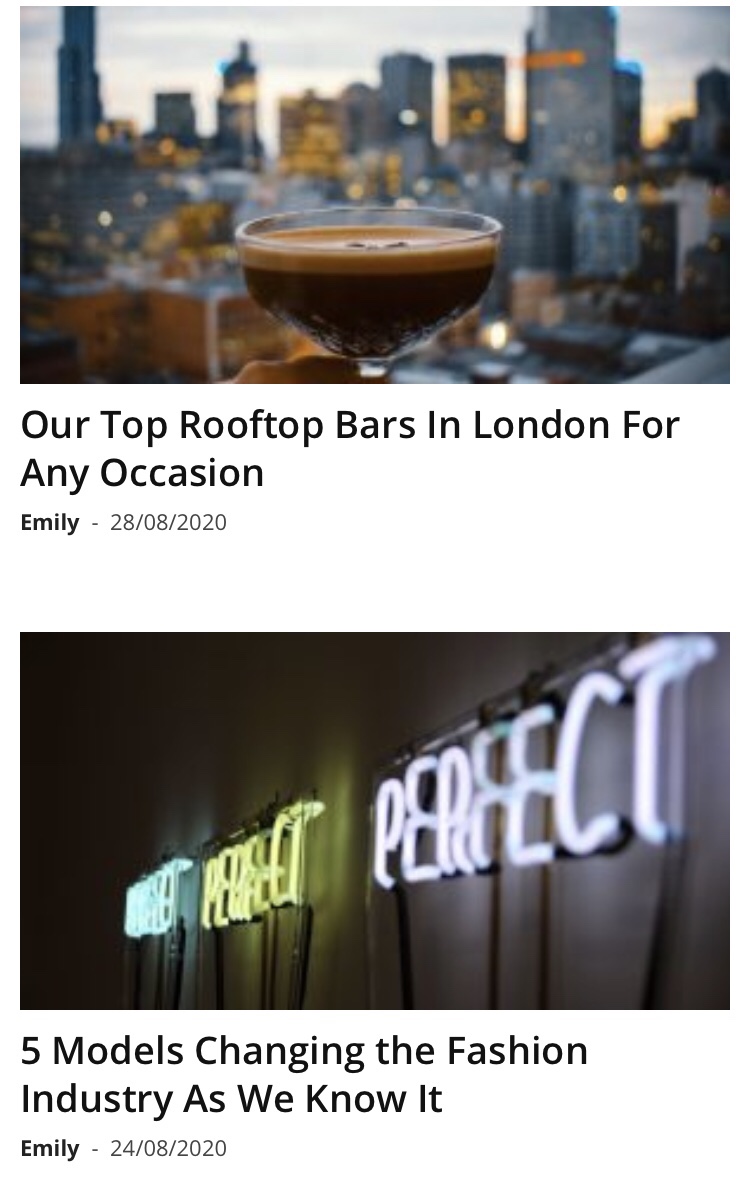Open the rooftop bars cocktail photo article
Viewport: 750px width, 1177px height.
pyautogui.click(x=374, y=195)
